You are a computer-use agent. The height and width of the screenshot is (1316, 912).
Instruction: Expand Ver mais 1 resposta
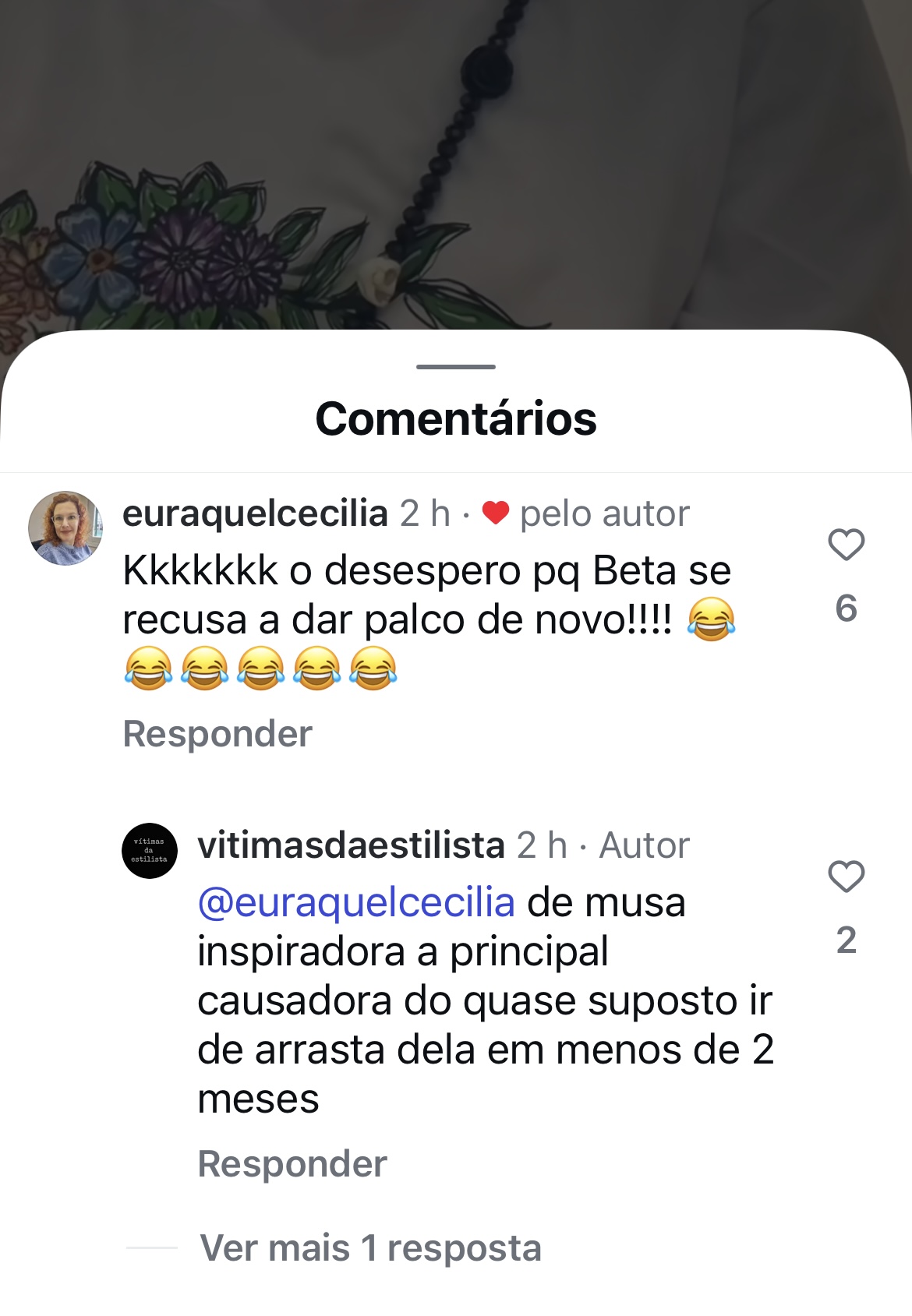(370, 1248)
